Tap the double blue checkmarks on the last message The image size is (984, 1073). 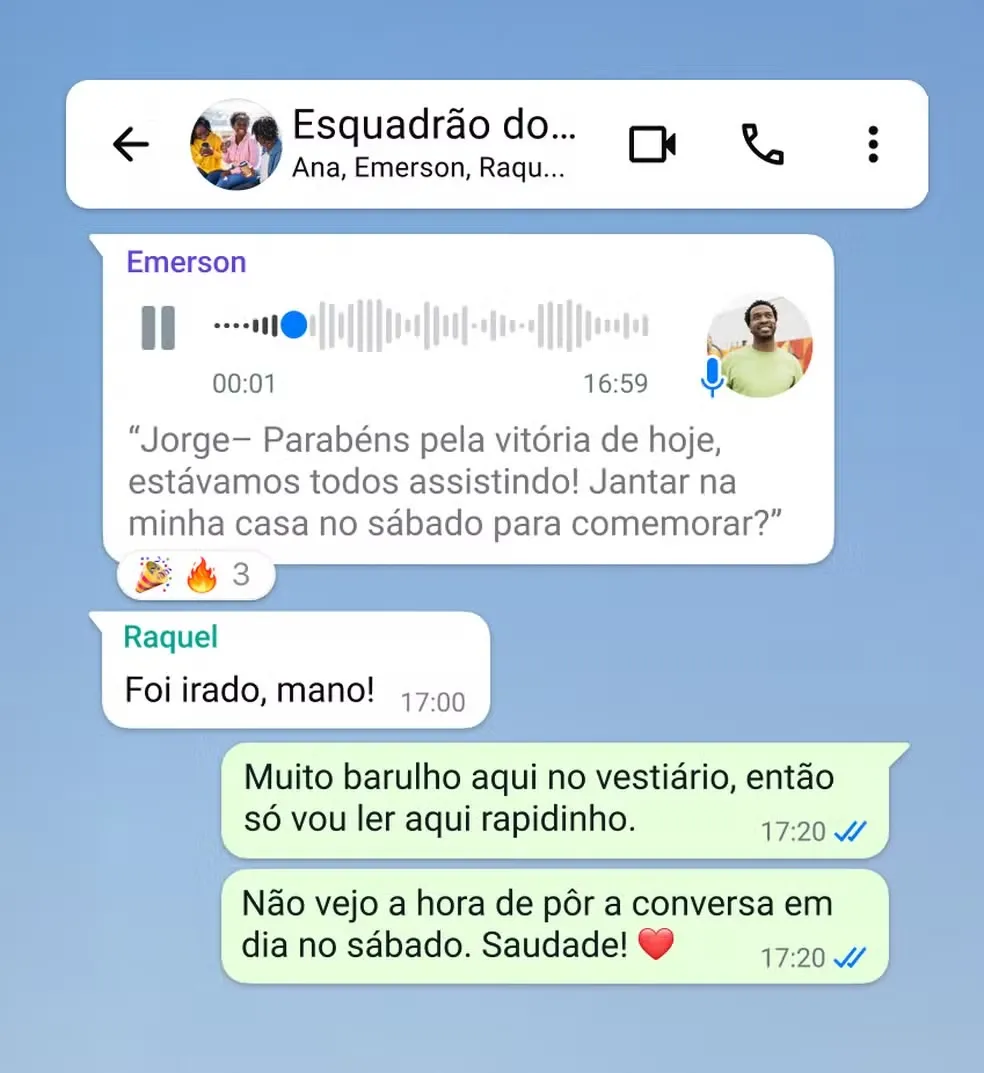point(850,957)
